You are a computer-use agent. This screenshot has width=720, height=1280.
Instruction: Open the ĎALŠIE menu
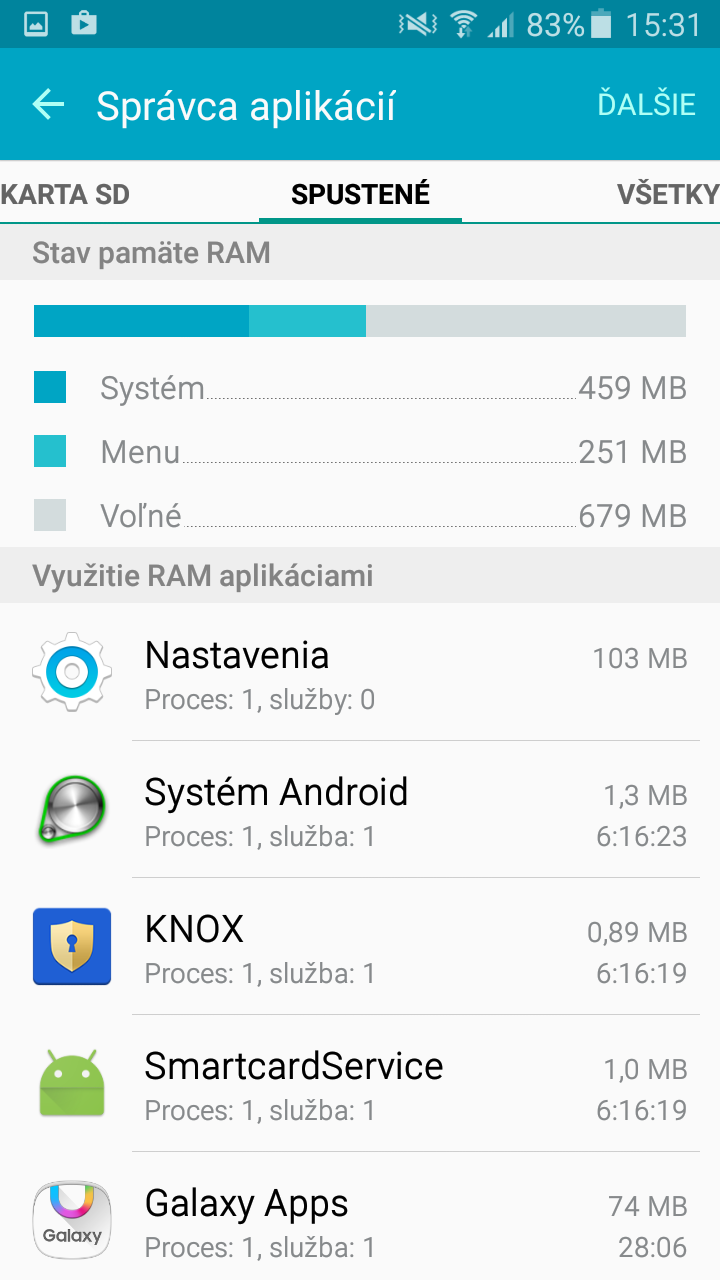pos(646,104)
